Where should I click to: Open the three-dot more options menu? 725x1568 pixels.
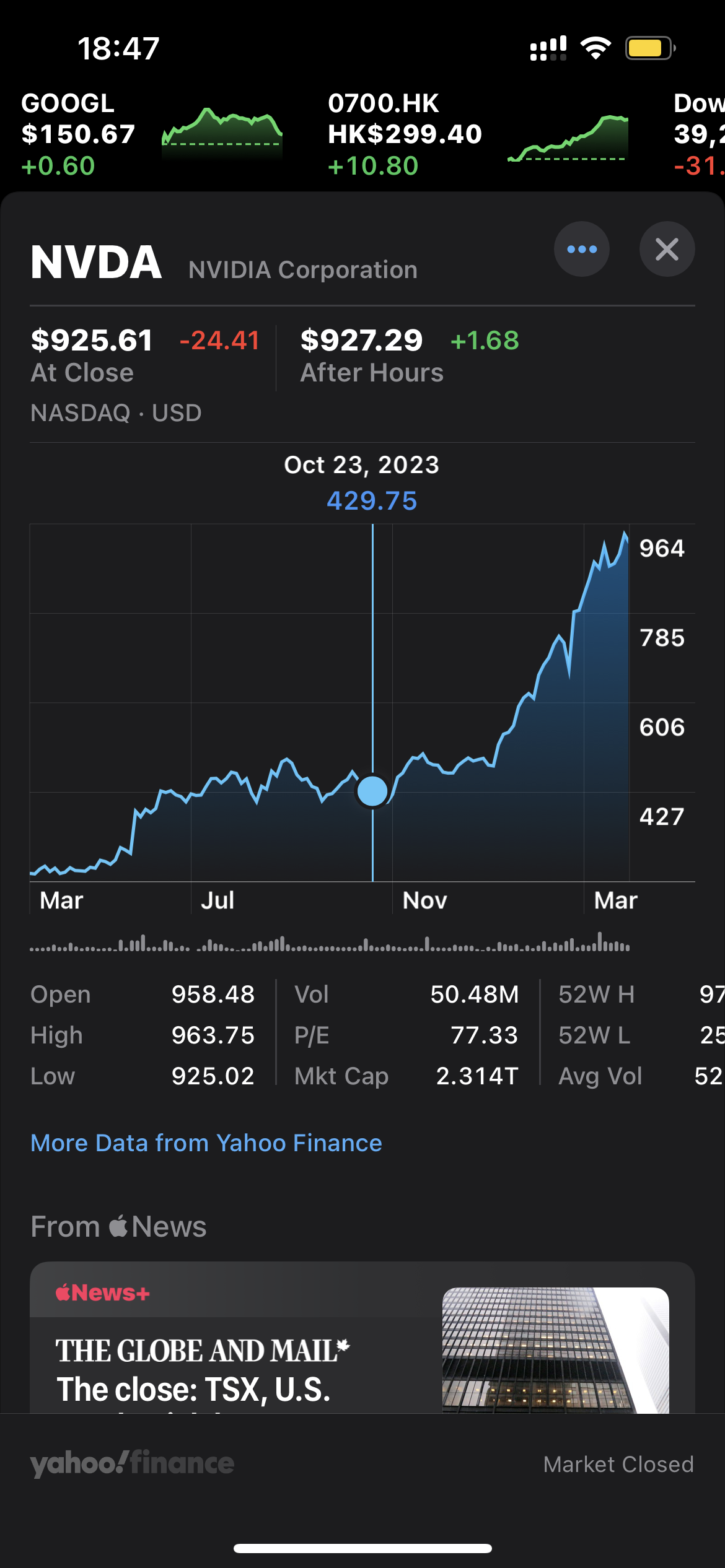[581, 249]
